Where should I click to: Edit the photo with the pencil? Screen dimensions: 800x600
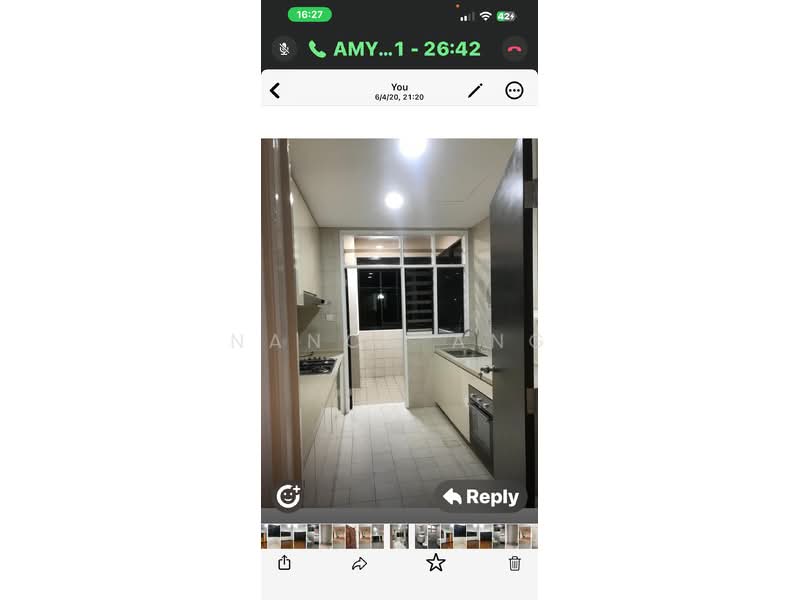click(x=475, y=91)
